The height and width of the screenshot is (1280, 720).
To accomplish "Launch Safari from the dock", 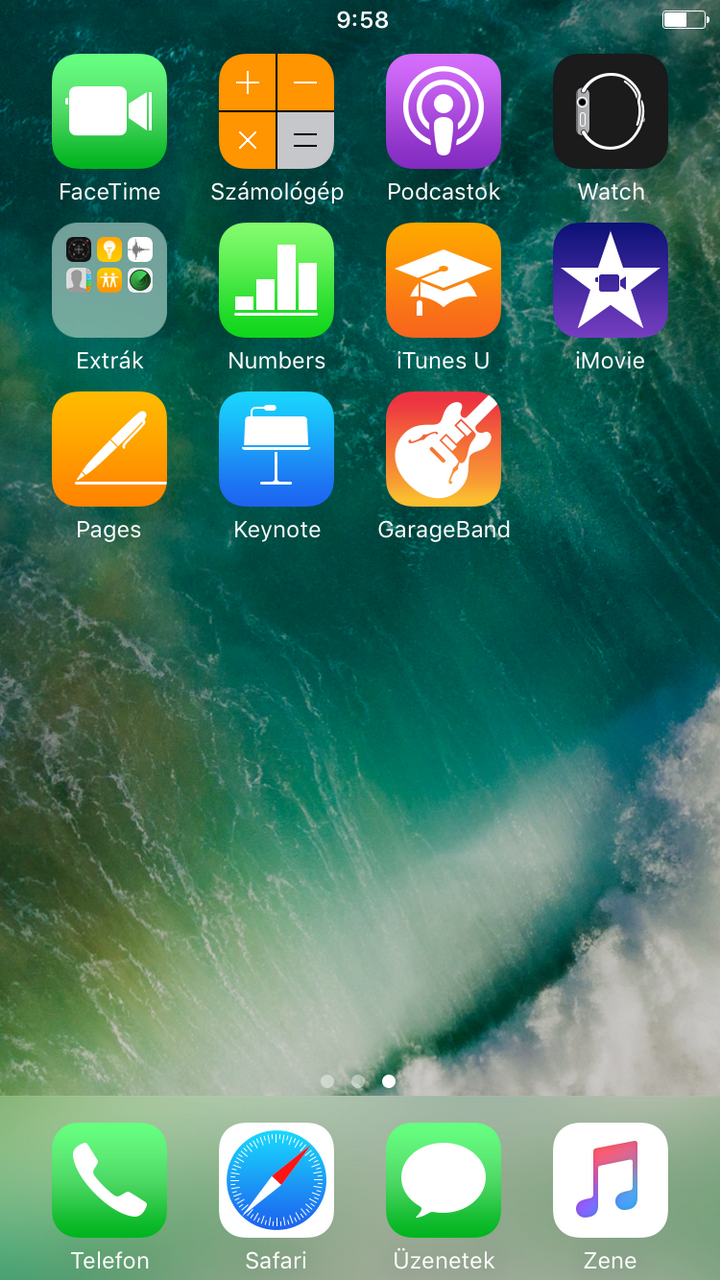I will (276, 1180).
